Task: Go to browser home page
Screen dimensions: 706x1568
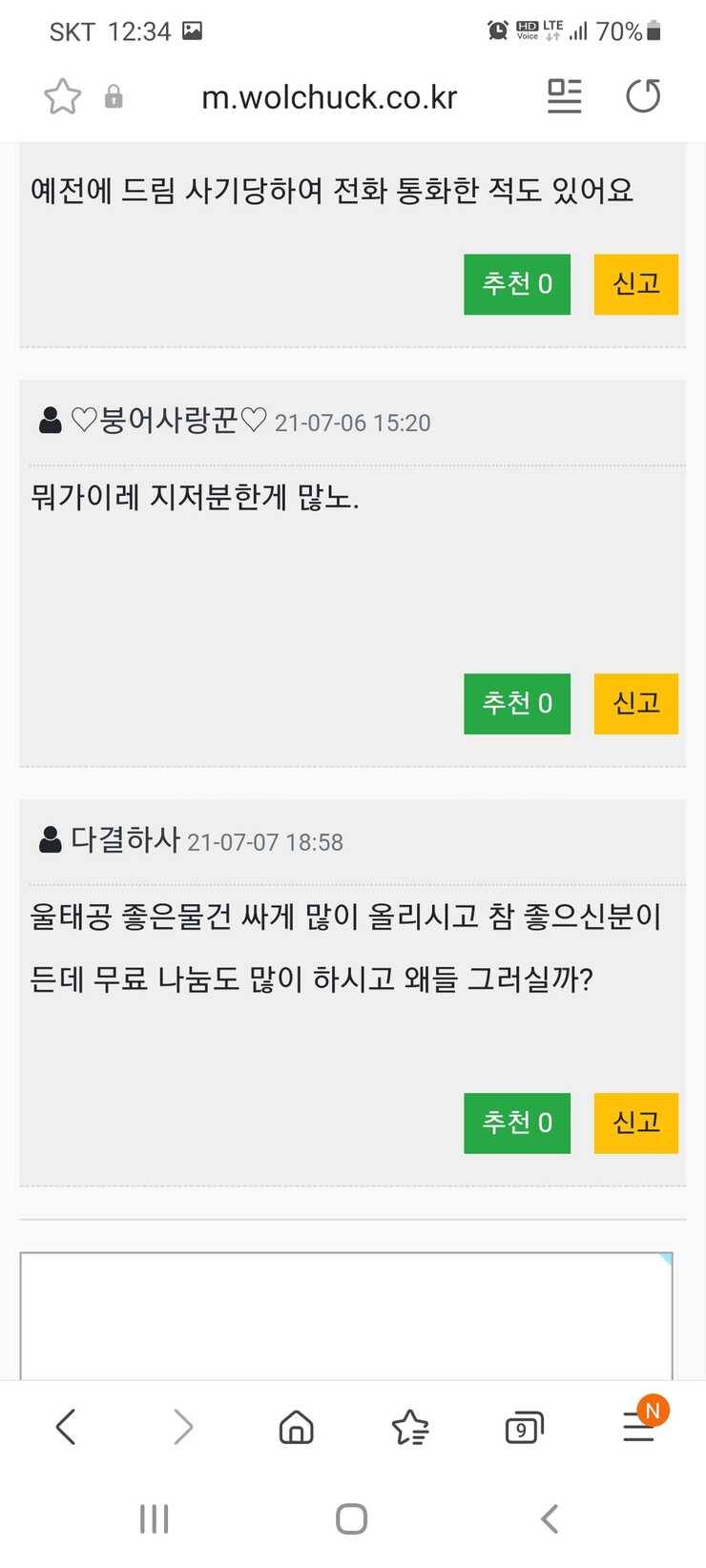Action: coord(296,1428)
